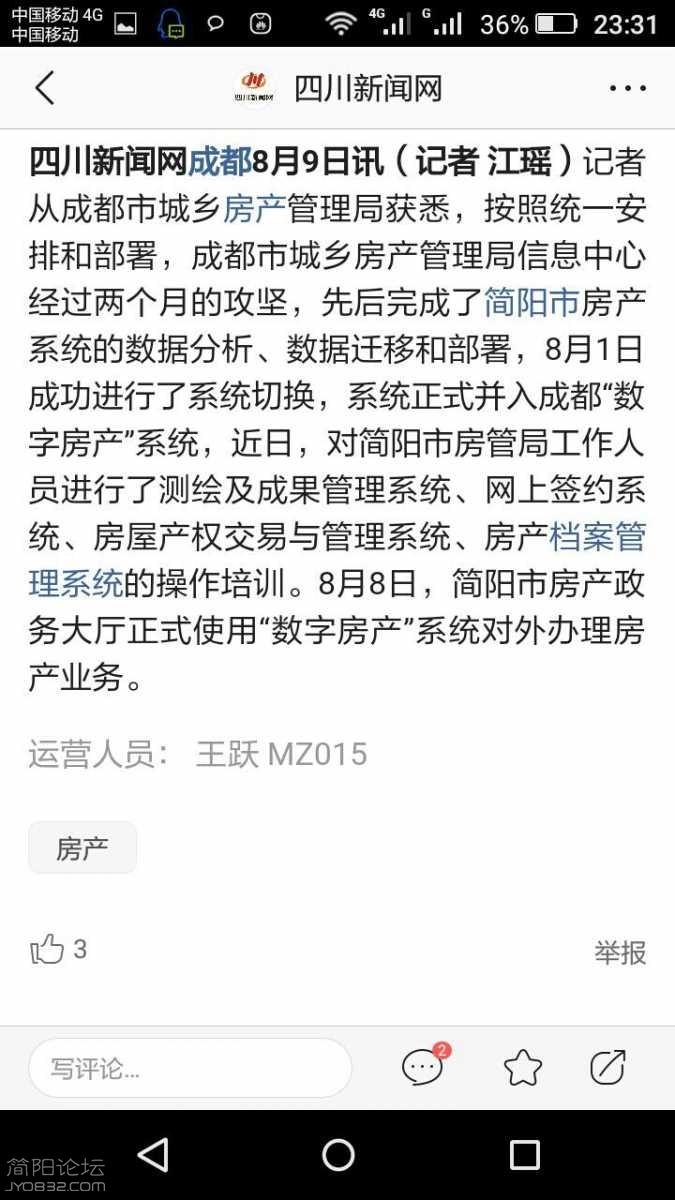
Task: Open 四川新闻网 source page from header
Action: [x=340, y=88]
